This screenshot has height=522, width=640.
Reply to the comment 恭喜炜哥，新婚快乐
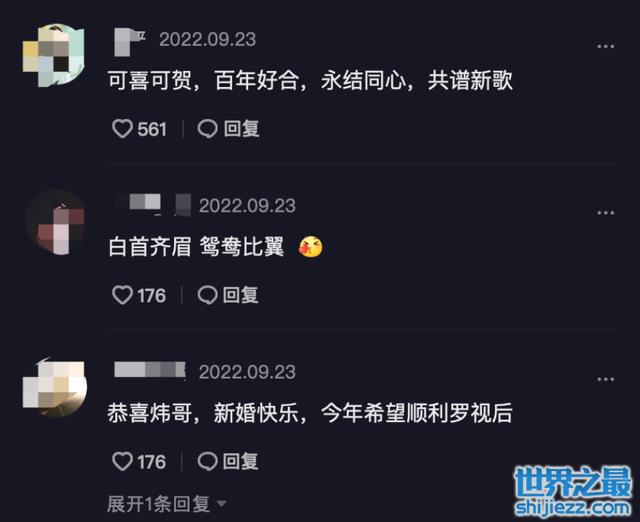point(229,461)
